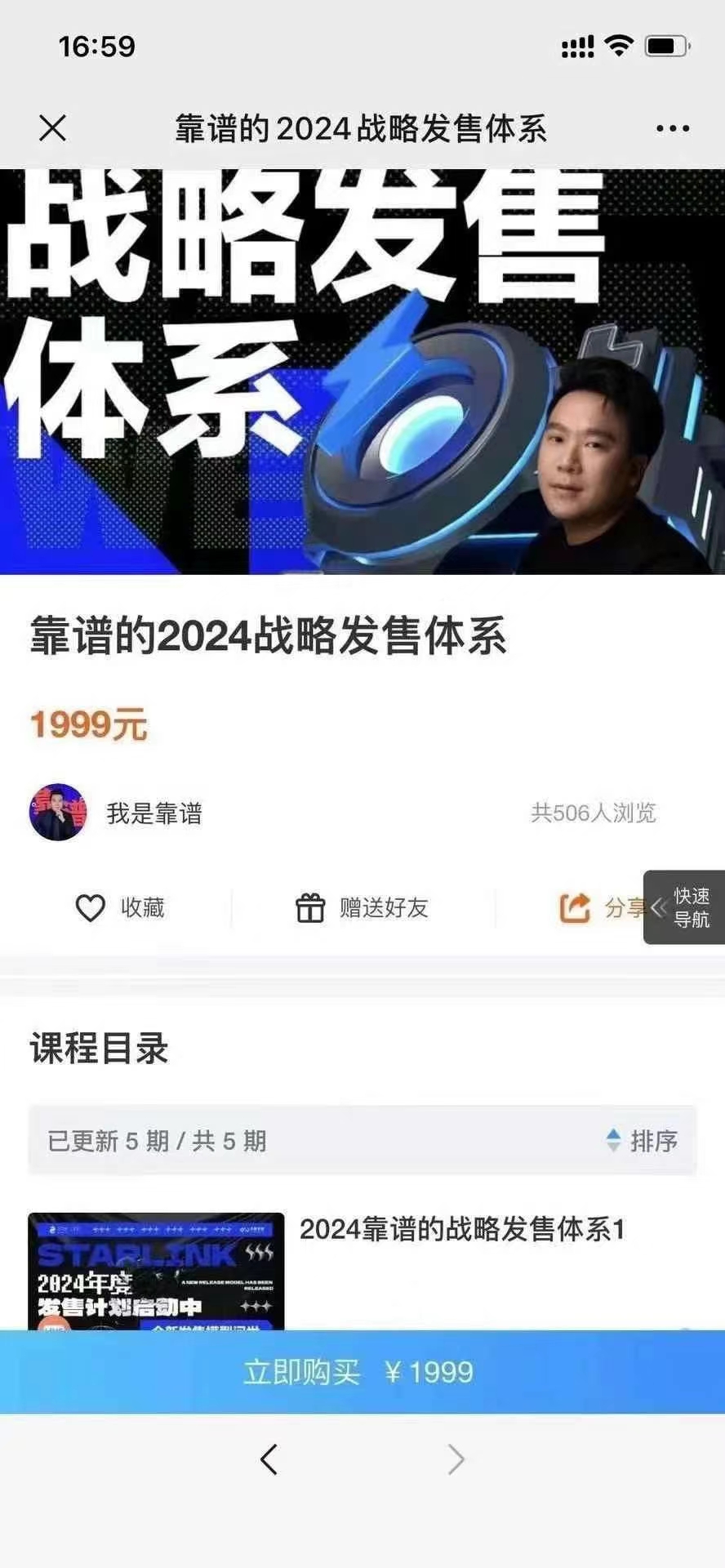Go forward with the right browser arrow
Image resolution: width=725 pixels, height=1568 pixels.
[456, 1459]
